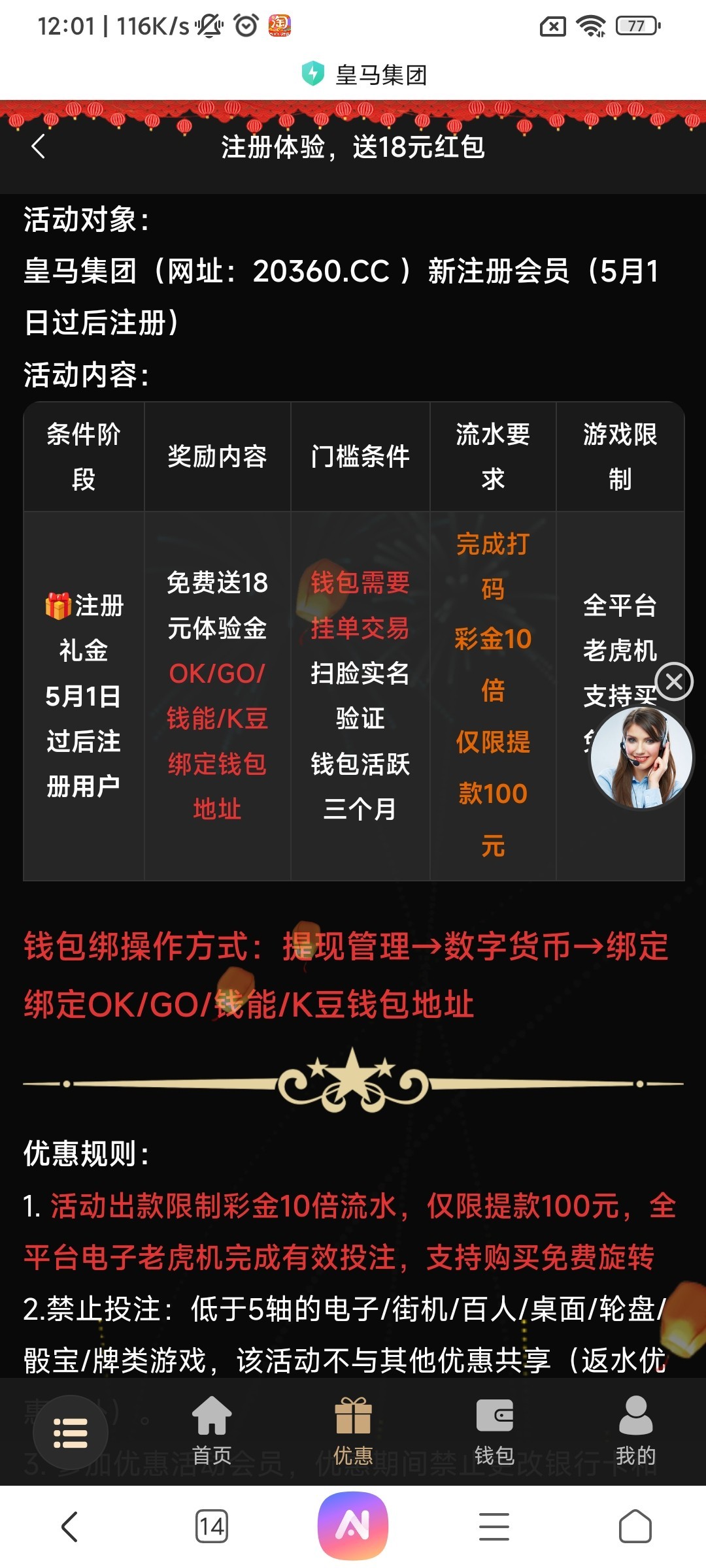The width and height of the screenshot is (706, 1568).
Task: Switch to the 首页 tab
Action: (x=212, y=1430)
